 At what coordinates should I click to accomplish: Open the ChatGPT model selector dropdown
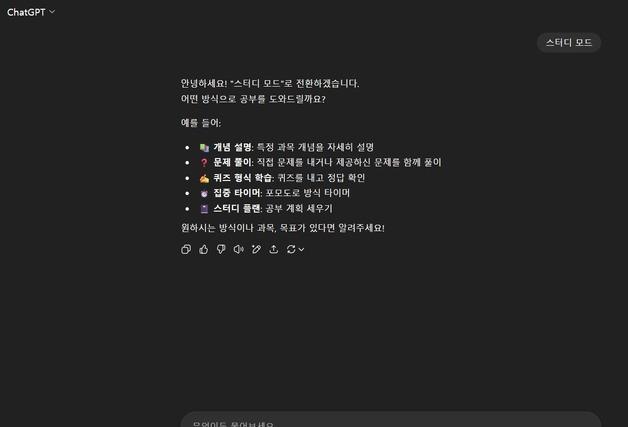(x=31, y=12)
